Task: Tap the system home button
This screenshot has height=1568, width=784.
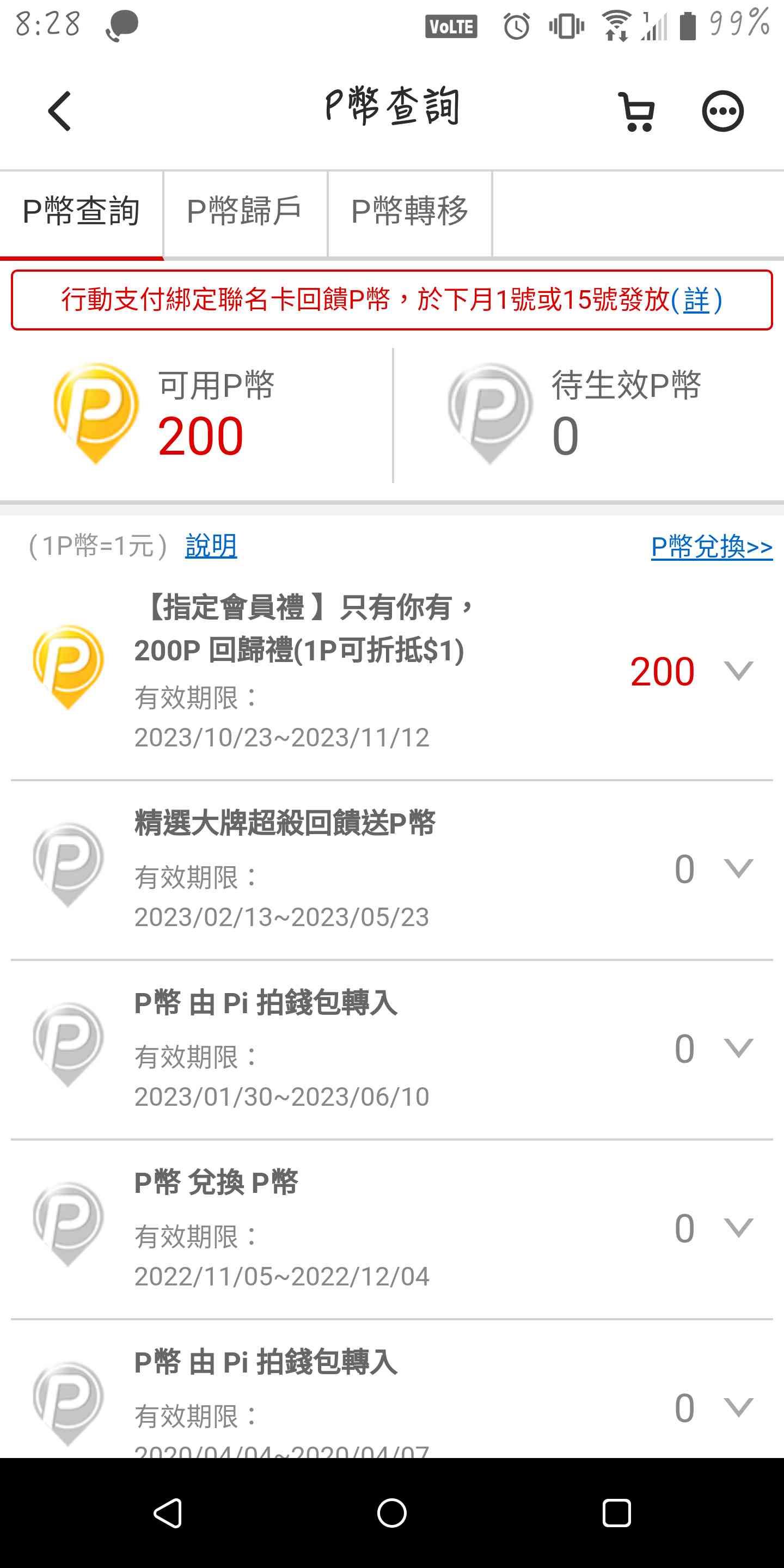Action: [392, 1513]
